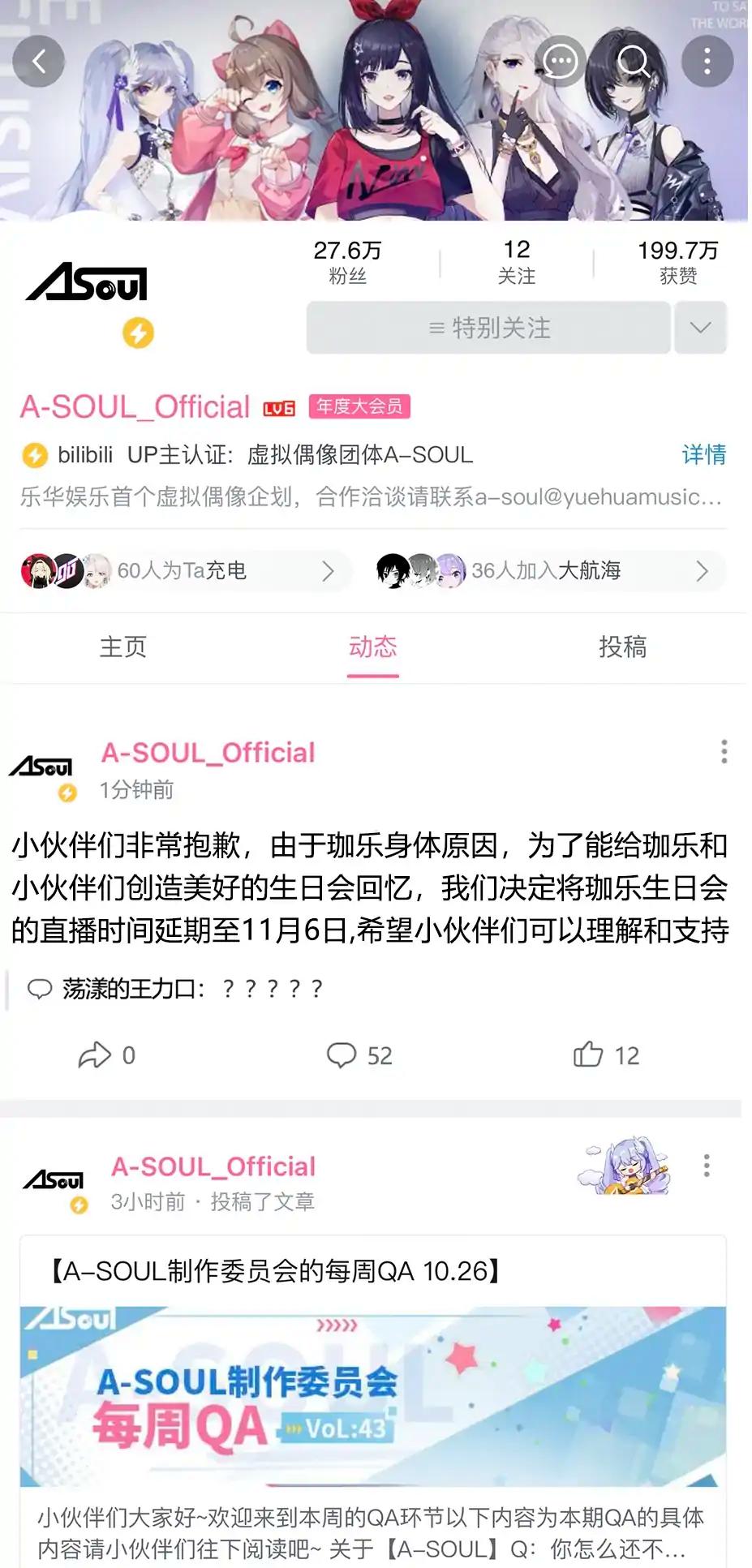
Task: Open the profile overflow menu
Action: pyautogui.click(x=707, y=62)
